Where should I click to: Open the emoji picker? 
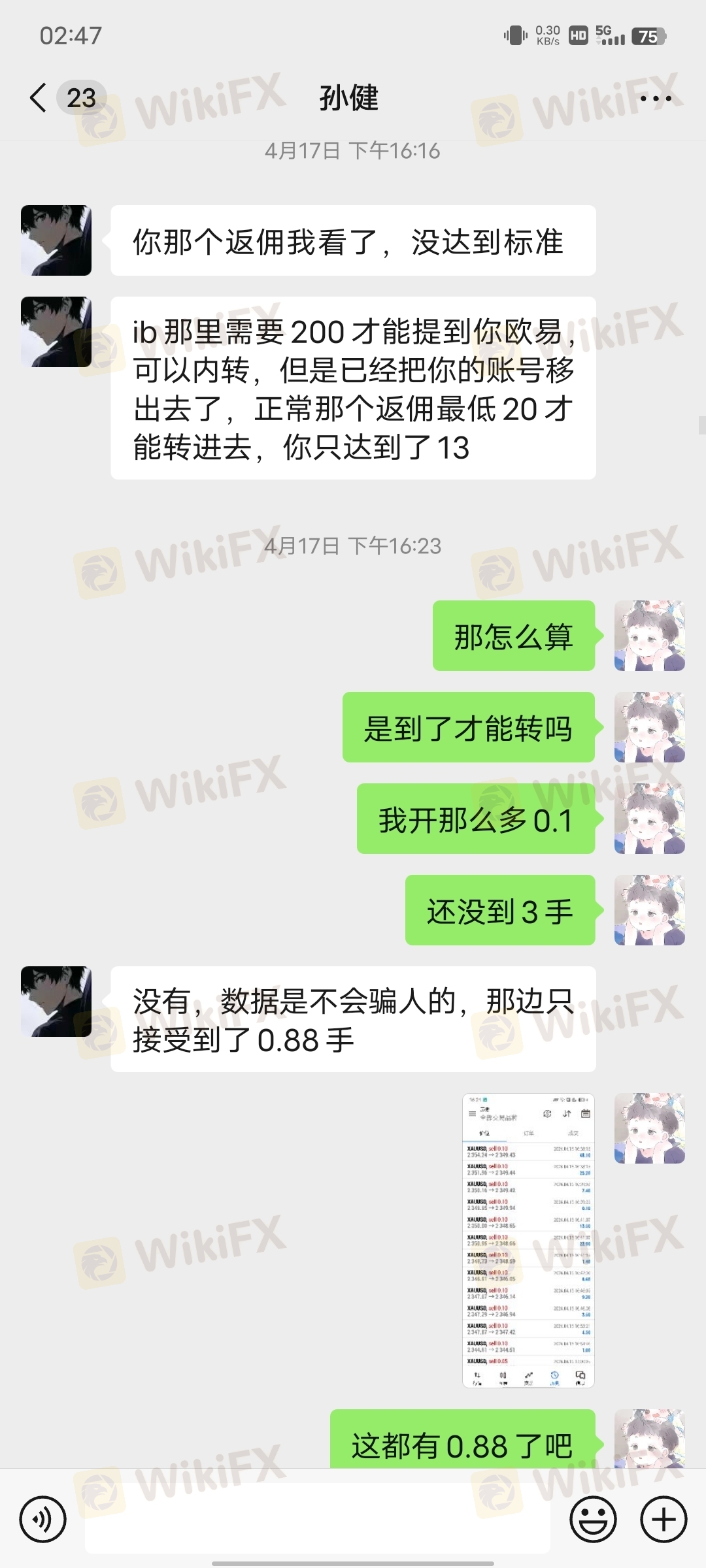point(593,1520)
